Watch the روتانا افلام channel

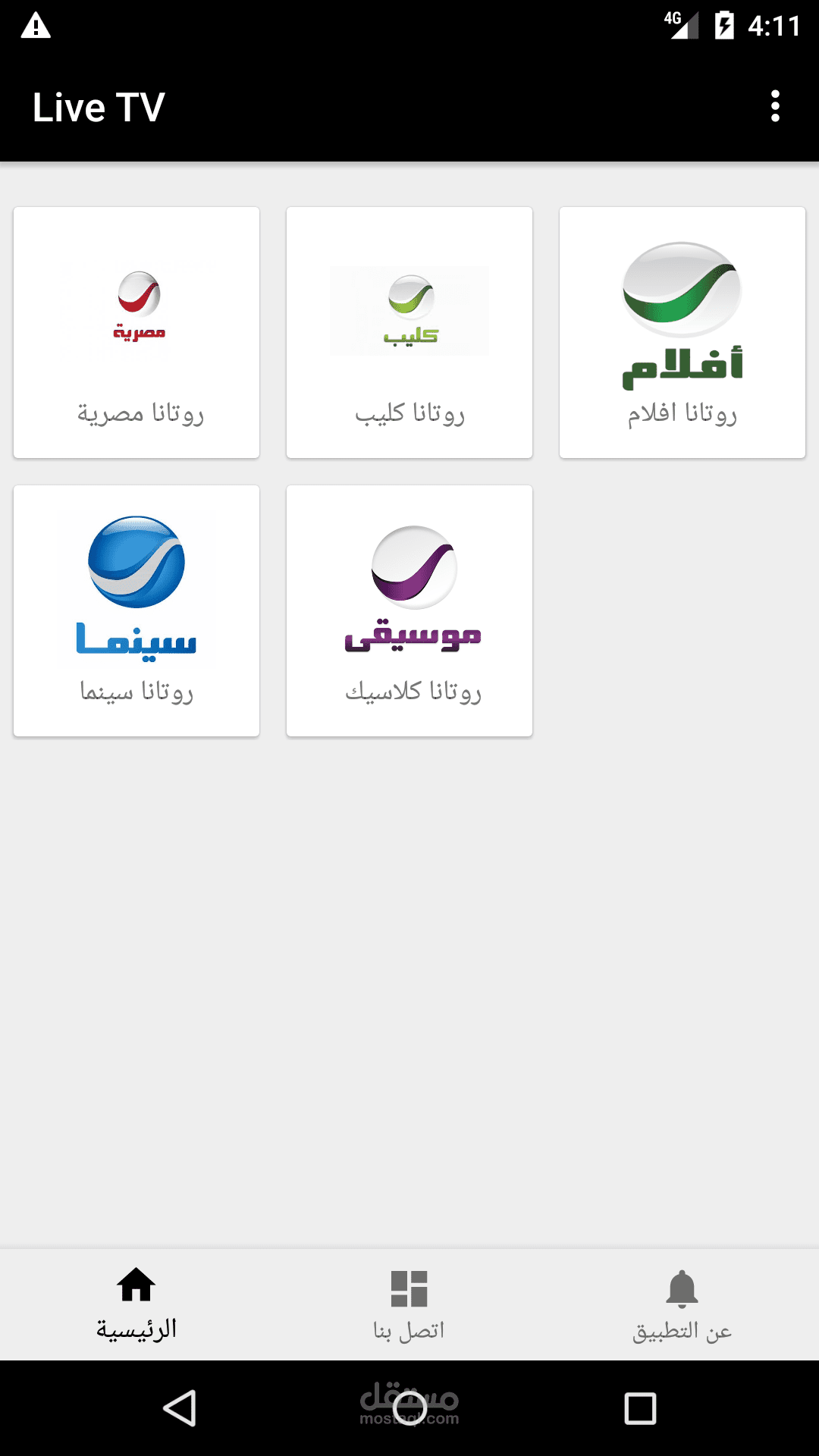(x=682, y=332)
